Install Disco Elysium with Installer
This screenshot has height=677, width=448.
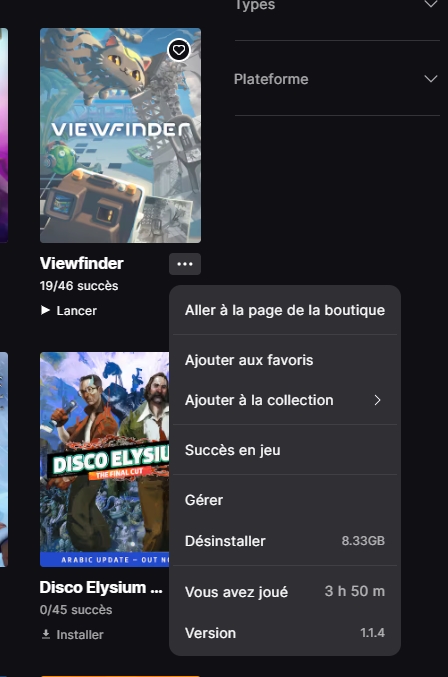(x=73, y=635)
